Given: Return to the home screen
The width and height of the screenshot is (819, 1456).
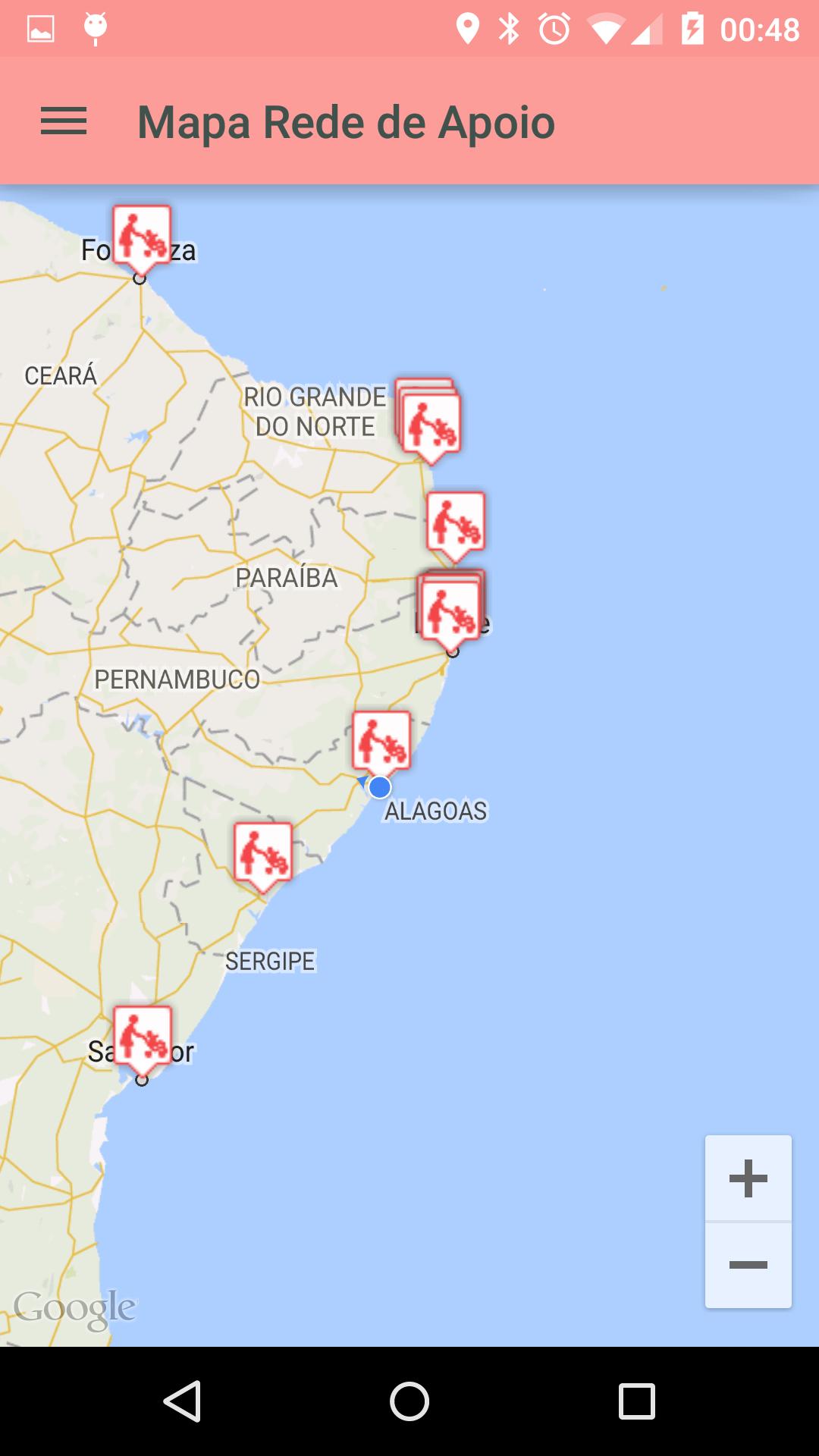Looking at the screenshot, I should [409, 1401].
